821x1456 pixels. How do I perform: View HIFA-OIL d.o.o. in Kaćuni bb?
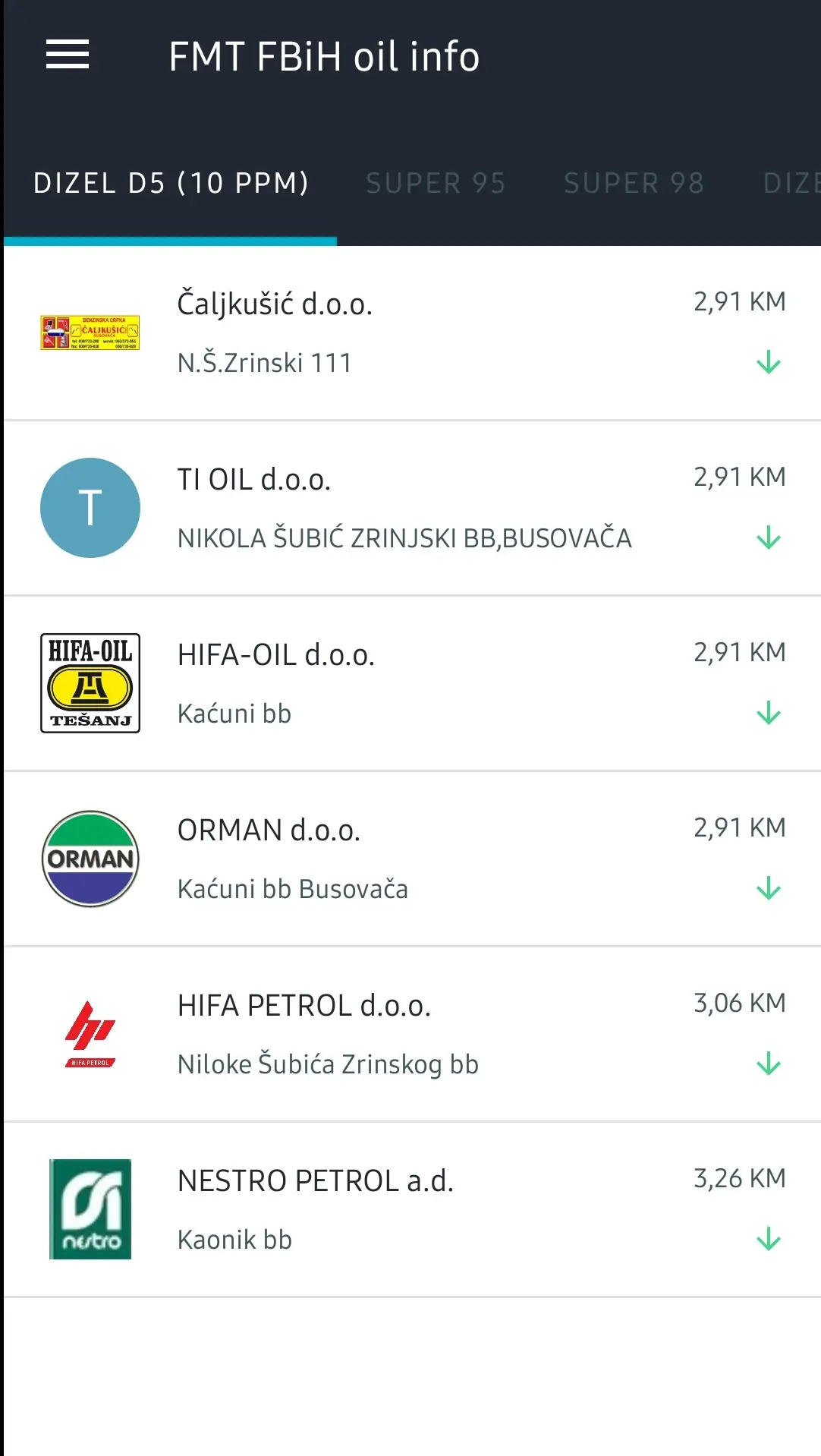click(x=410, y=683)
